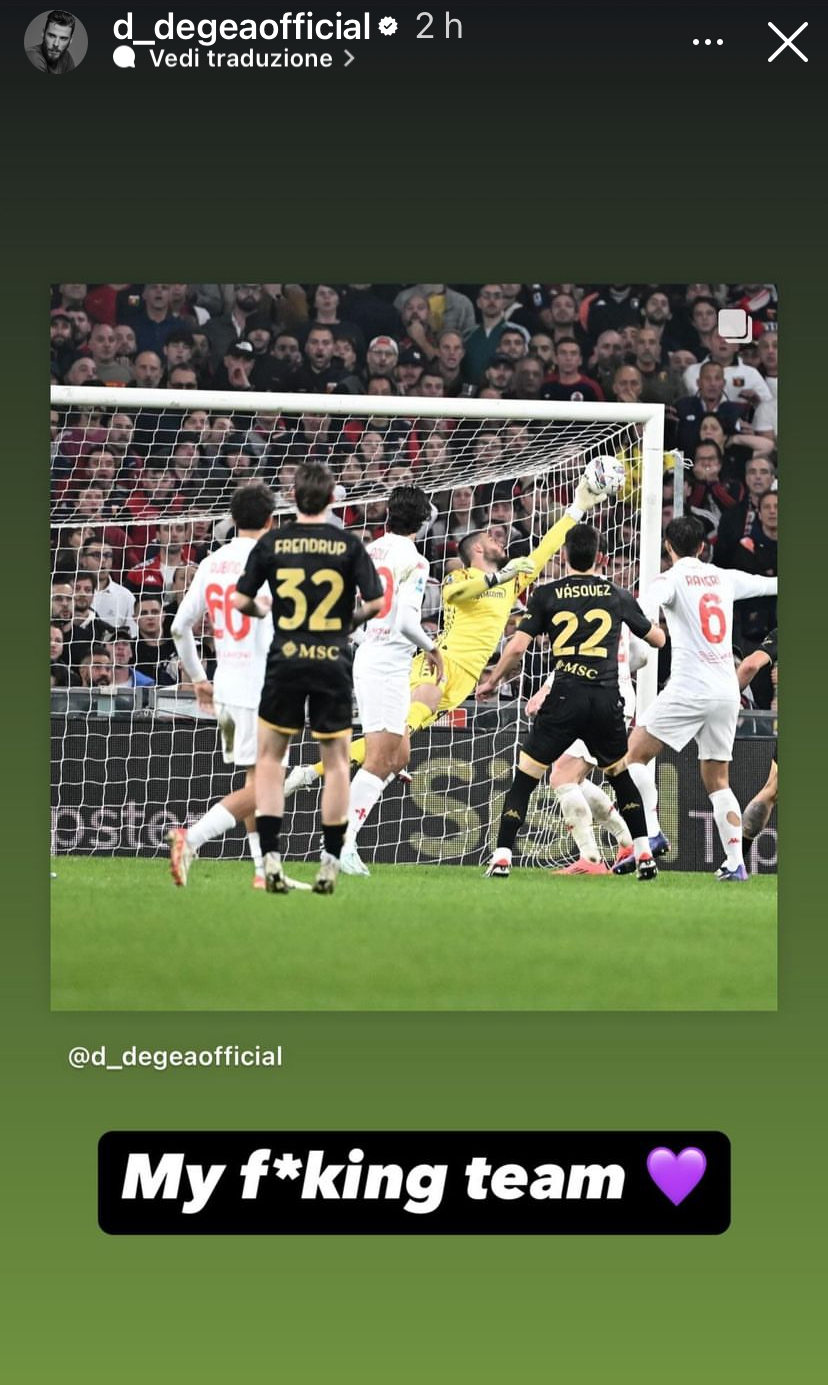Viewport: 828px width, 1385px height.
Task: Tap the @d_degeaofficial mention under the post
Action: 175,1056
